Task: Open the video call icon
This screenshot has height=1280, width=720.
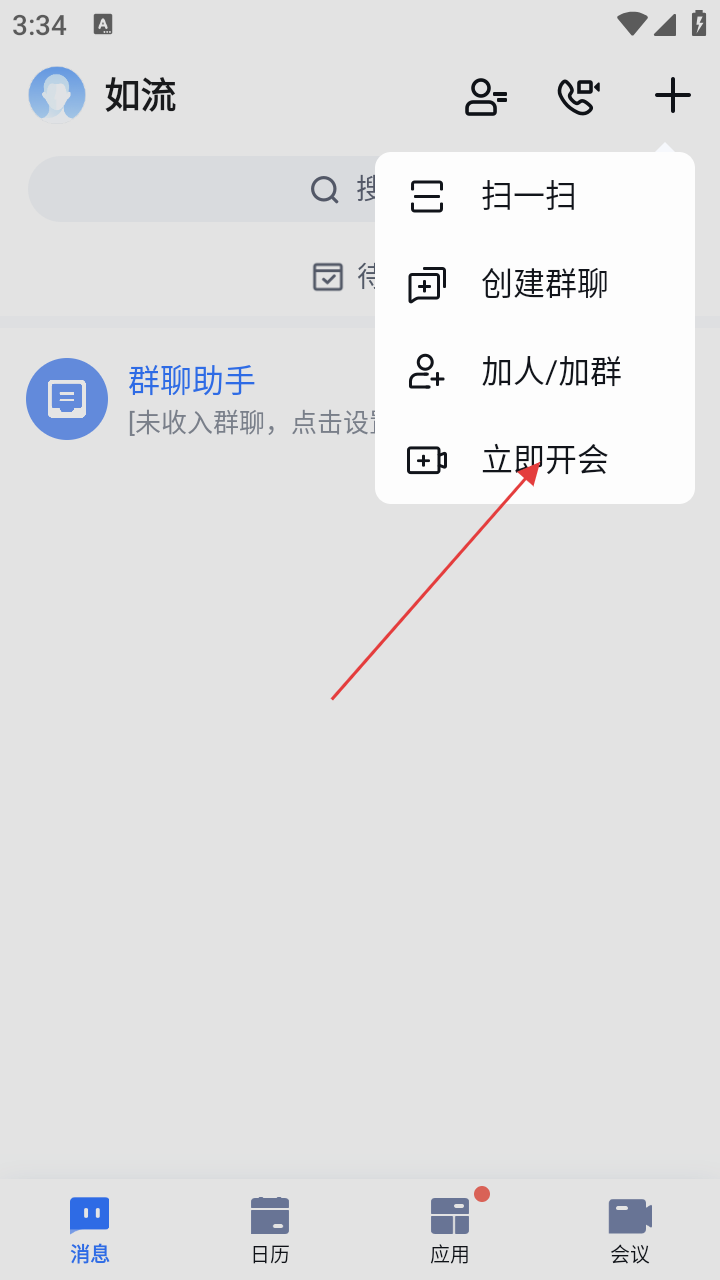Action: [x=578, y=96]
